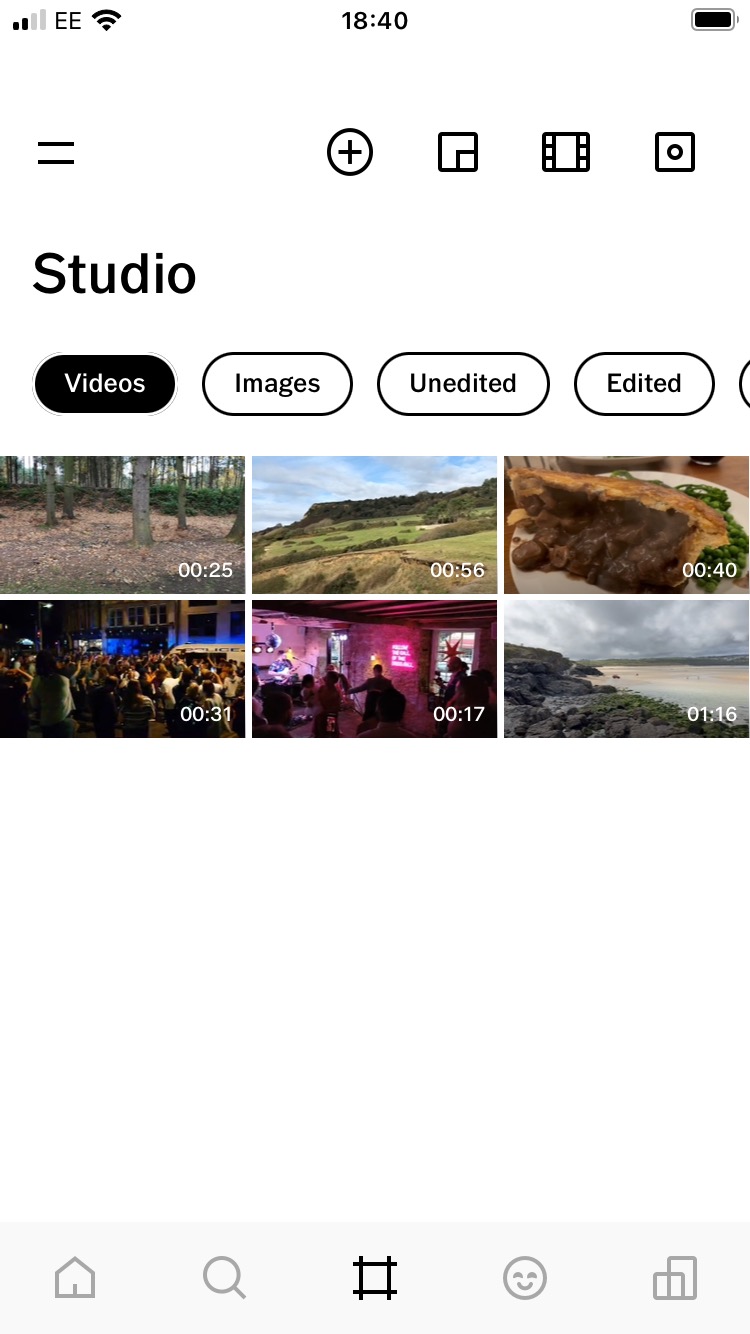
Task: Open the 00:25 forest video
Action: click(122, 525)
